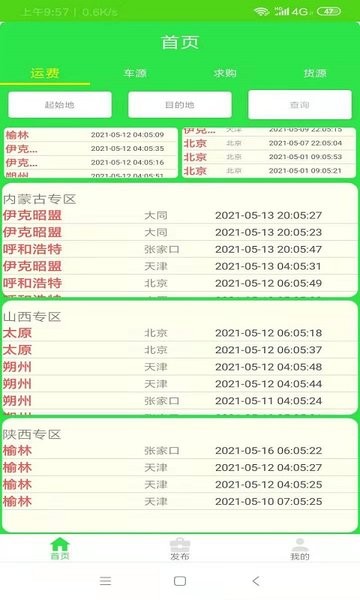
Task: Open 伊克昭盟 to 大同 row at 20:05:27
Action: (x=180, y=215)
